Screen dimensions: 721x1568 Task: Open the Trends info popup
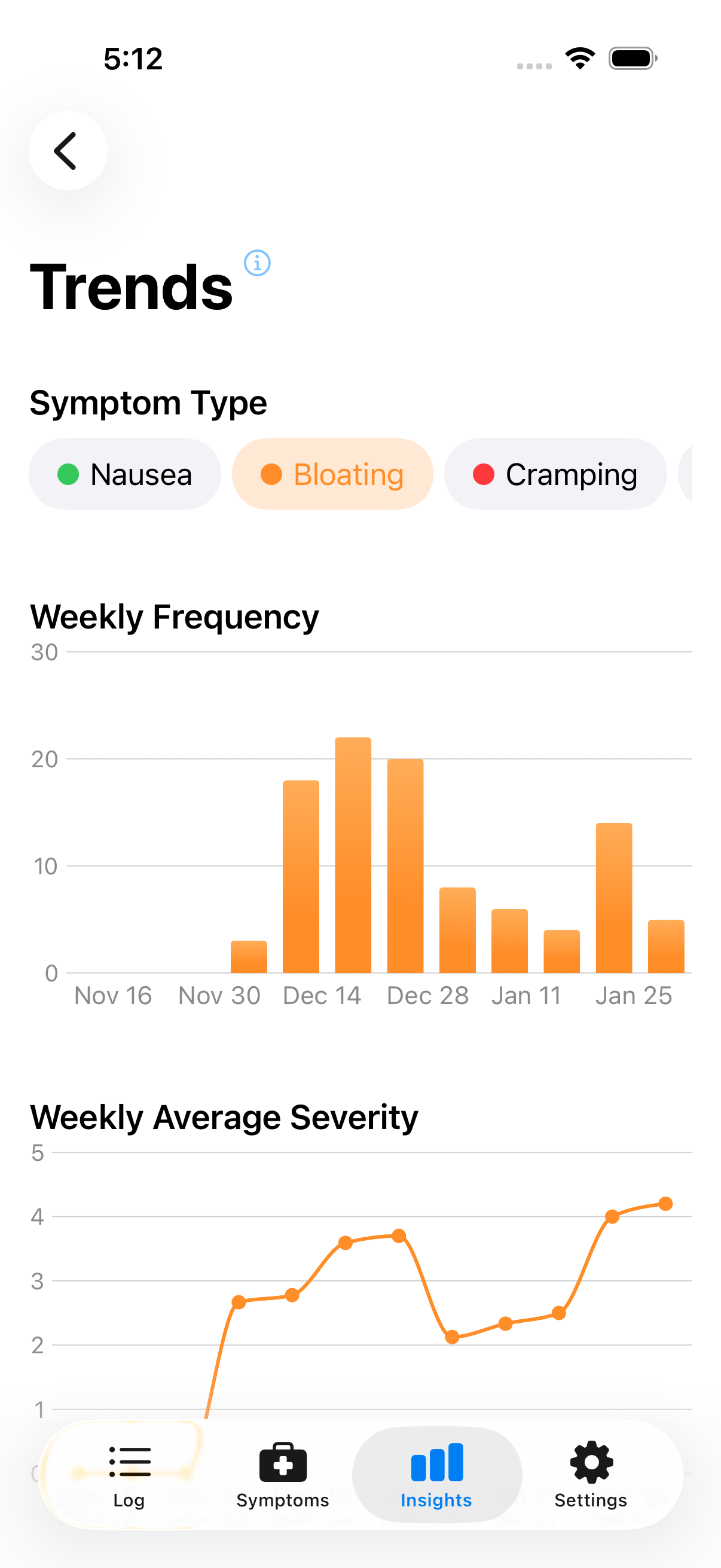256,263
